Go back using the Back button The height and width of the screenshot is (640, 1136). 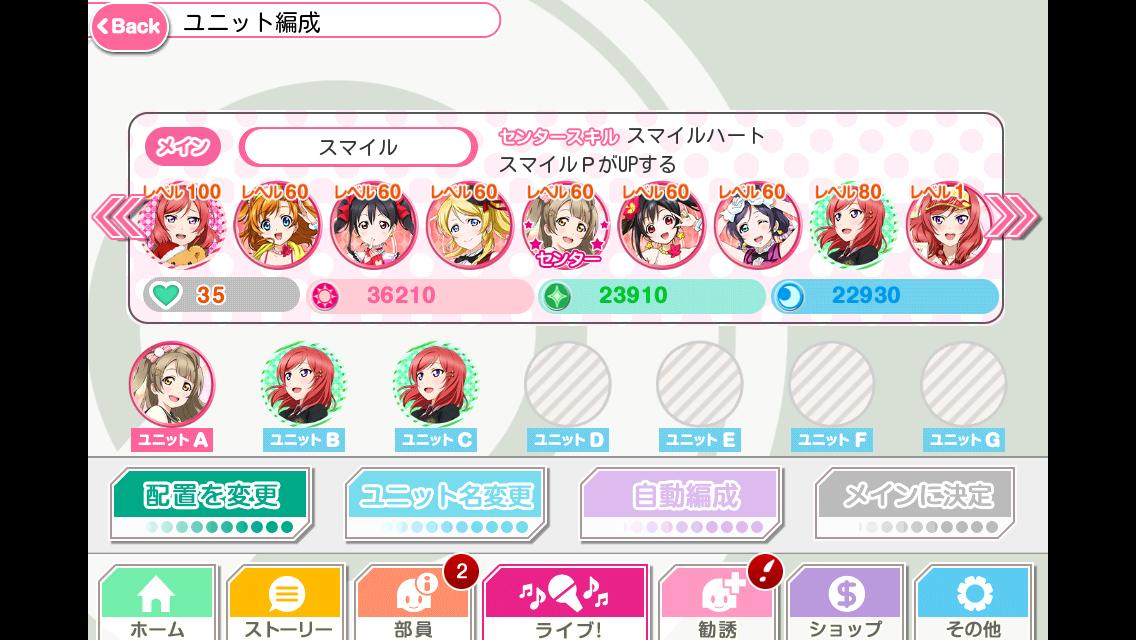point(129,26)
